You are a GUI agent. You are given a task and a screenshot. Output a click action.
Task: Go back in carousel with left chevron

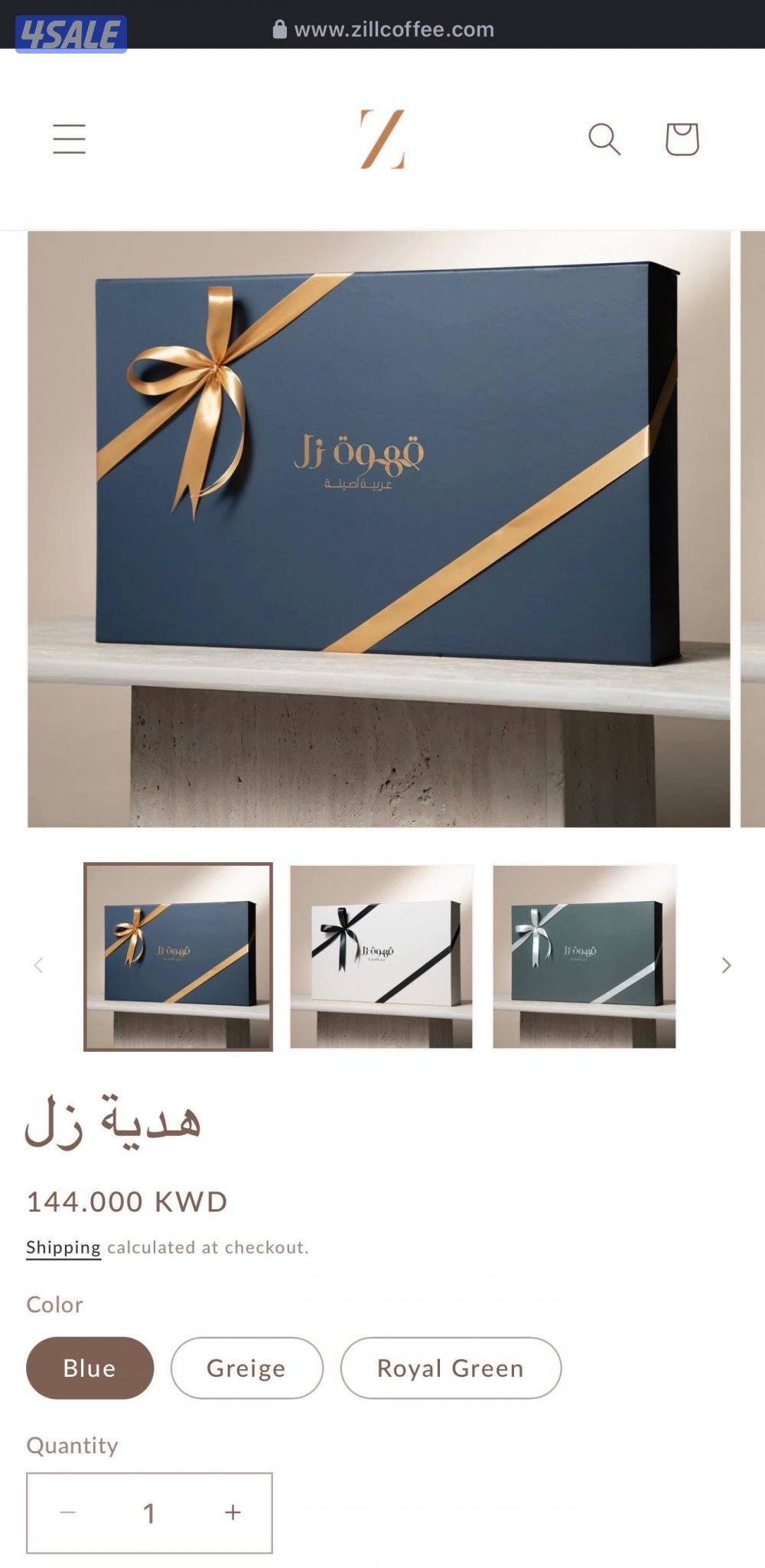pyautogui.click(x=39, y=965)
